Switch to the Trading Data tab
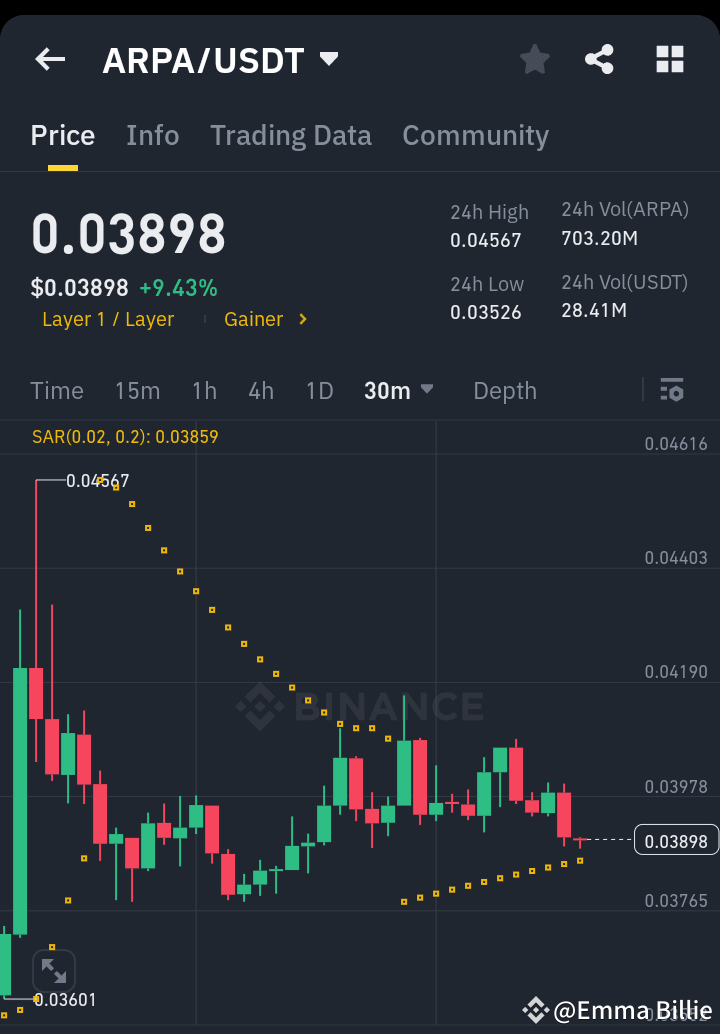This screenshot has width=720, height=1034. [290, 135]
